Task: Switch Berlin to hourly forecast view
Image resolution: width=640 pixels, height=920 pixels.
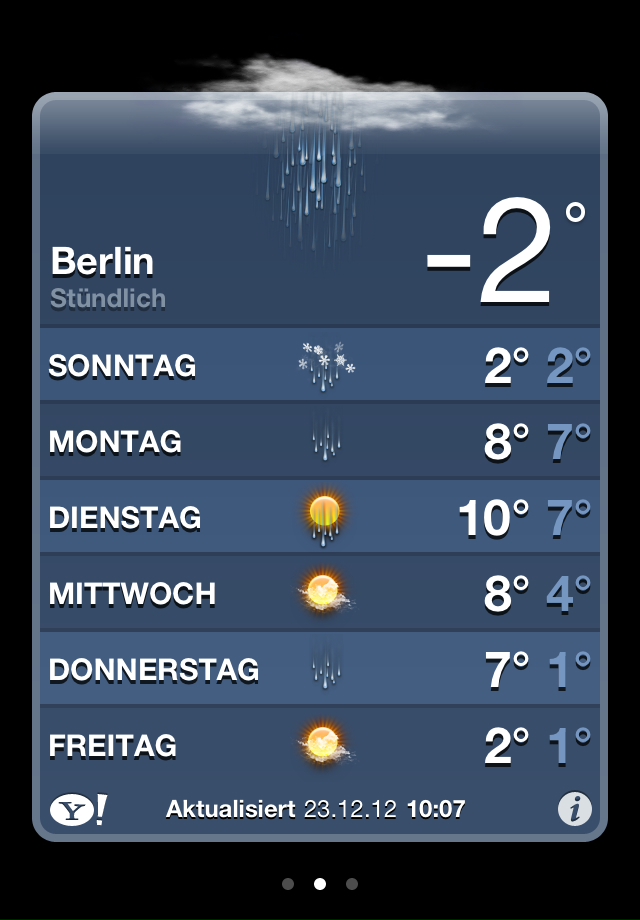Action: 108,298
